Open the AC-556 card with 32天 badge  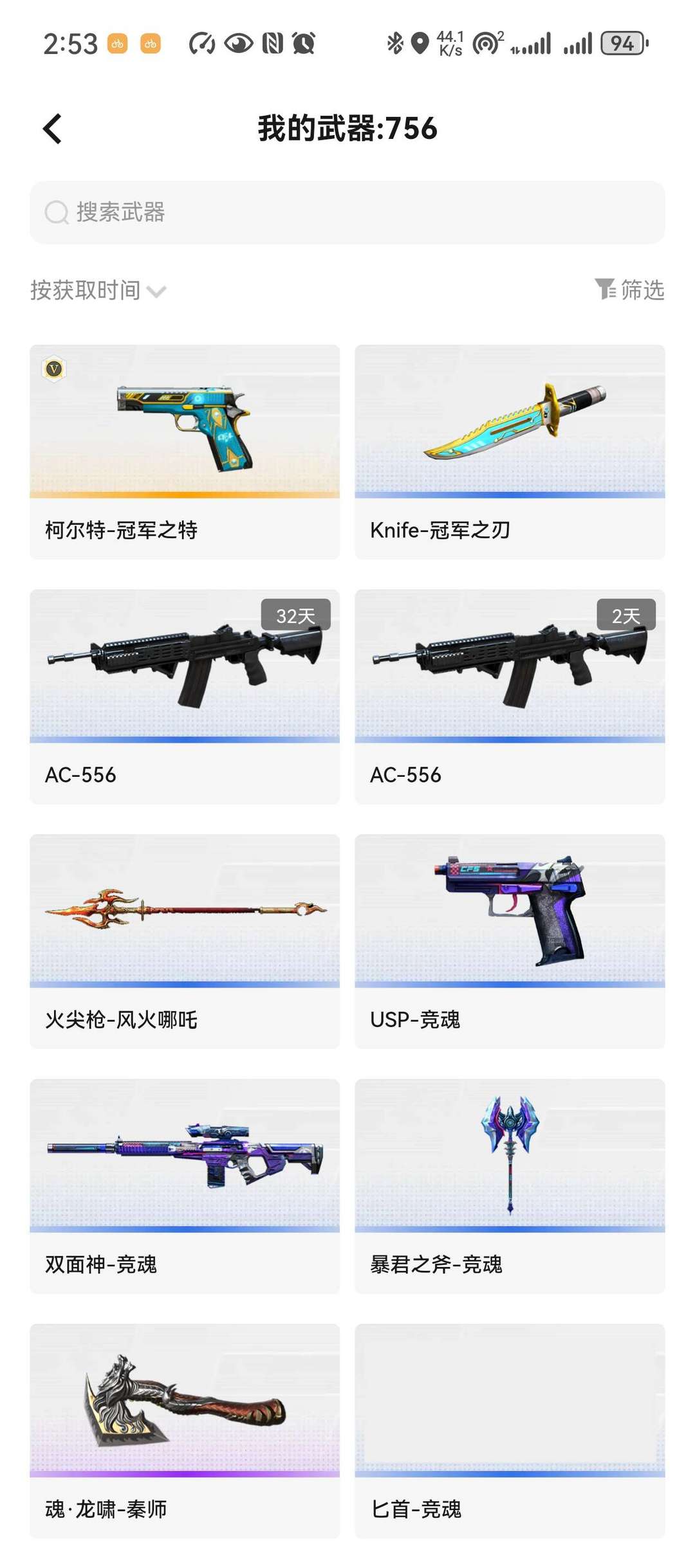[x=185, y=696]
